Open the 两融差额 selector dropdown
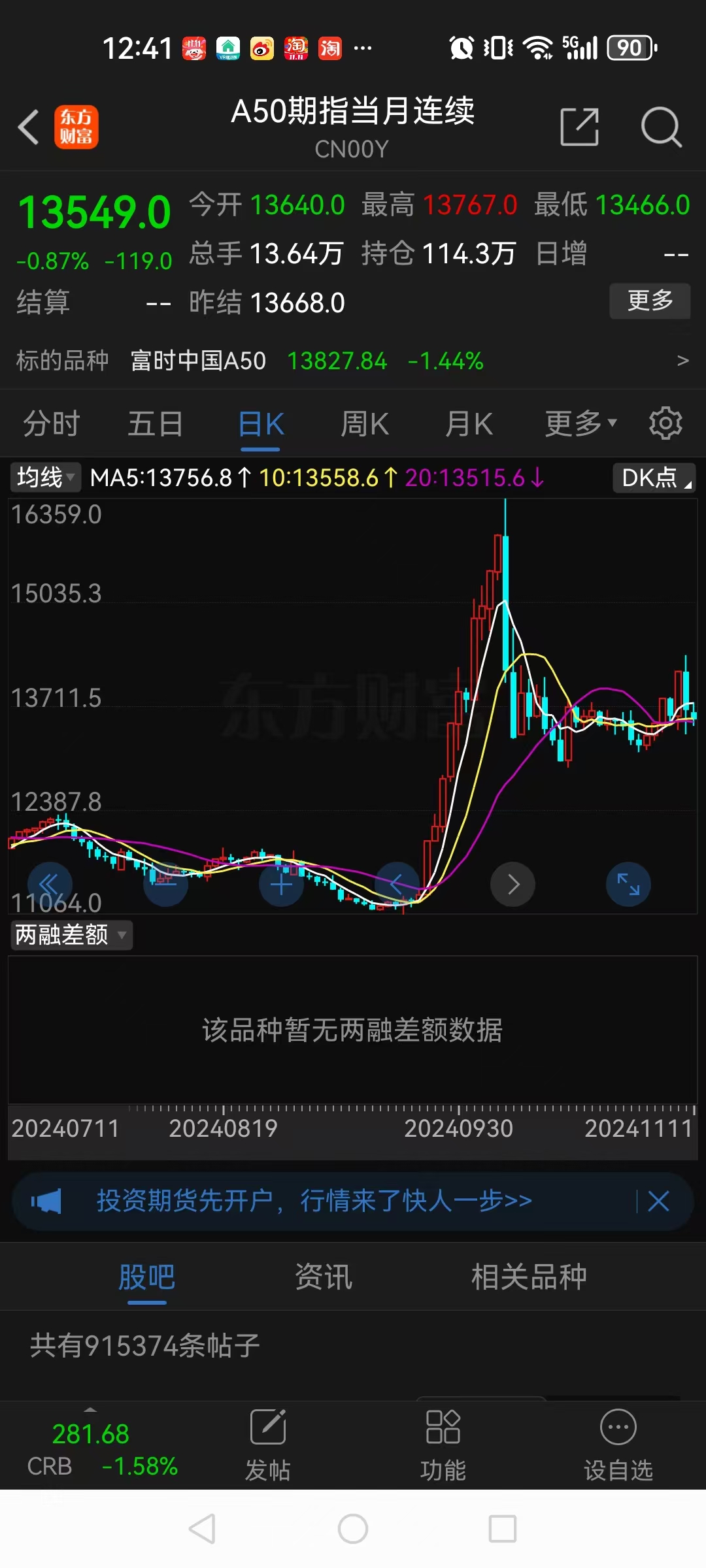The width and height of the screenshot is (706, 1568). click(x=71, y=935)
